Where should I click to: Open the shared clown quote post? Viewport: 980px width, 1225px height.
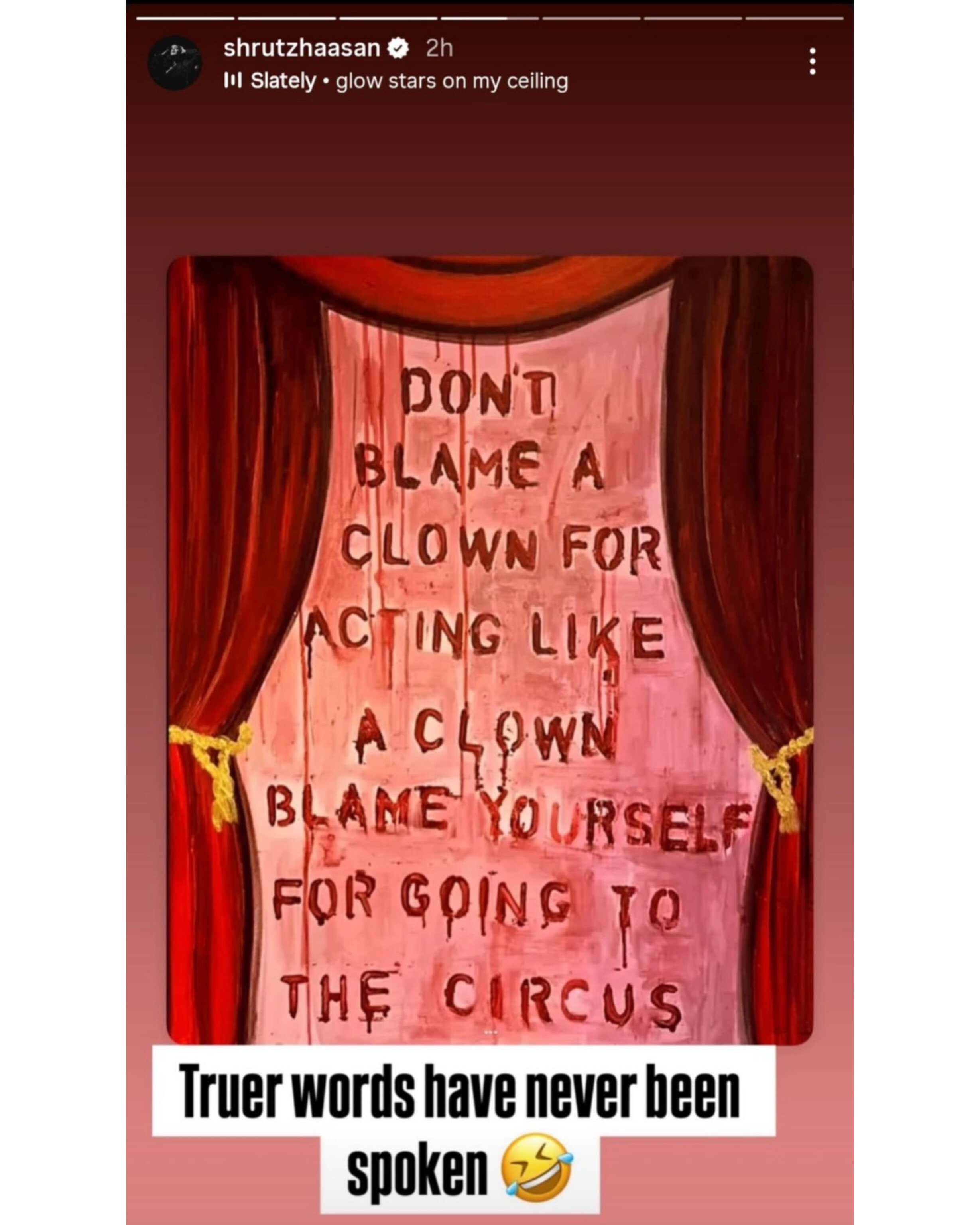[x=490, y=648]
